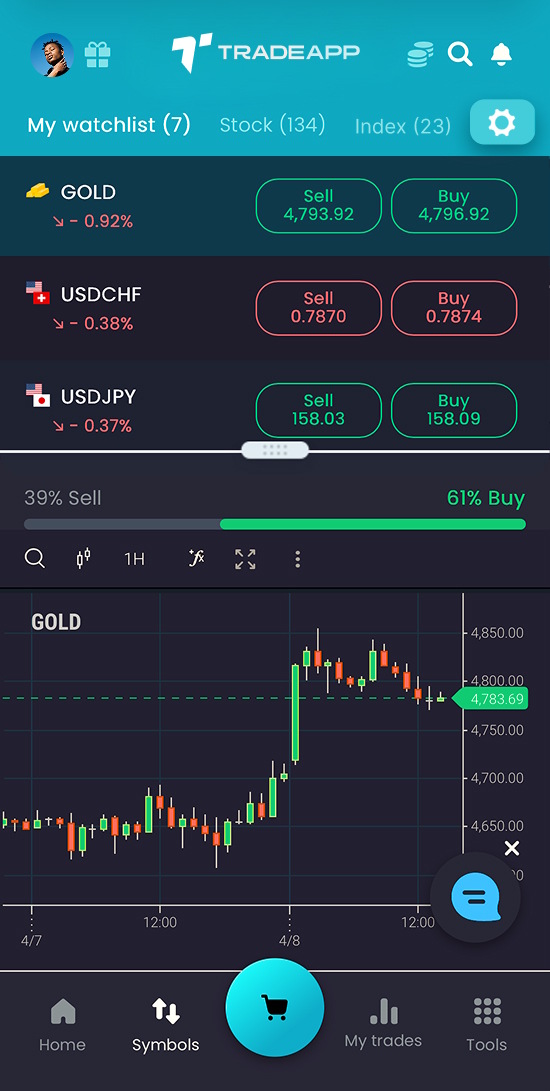The image size is (550, 1091).
Task: Open the notifications bell
Action: click(501, 54)
